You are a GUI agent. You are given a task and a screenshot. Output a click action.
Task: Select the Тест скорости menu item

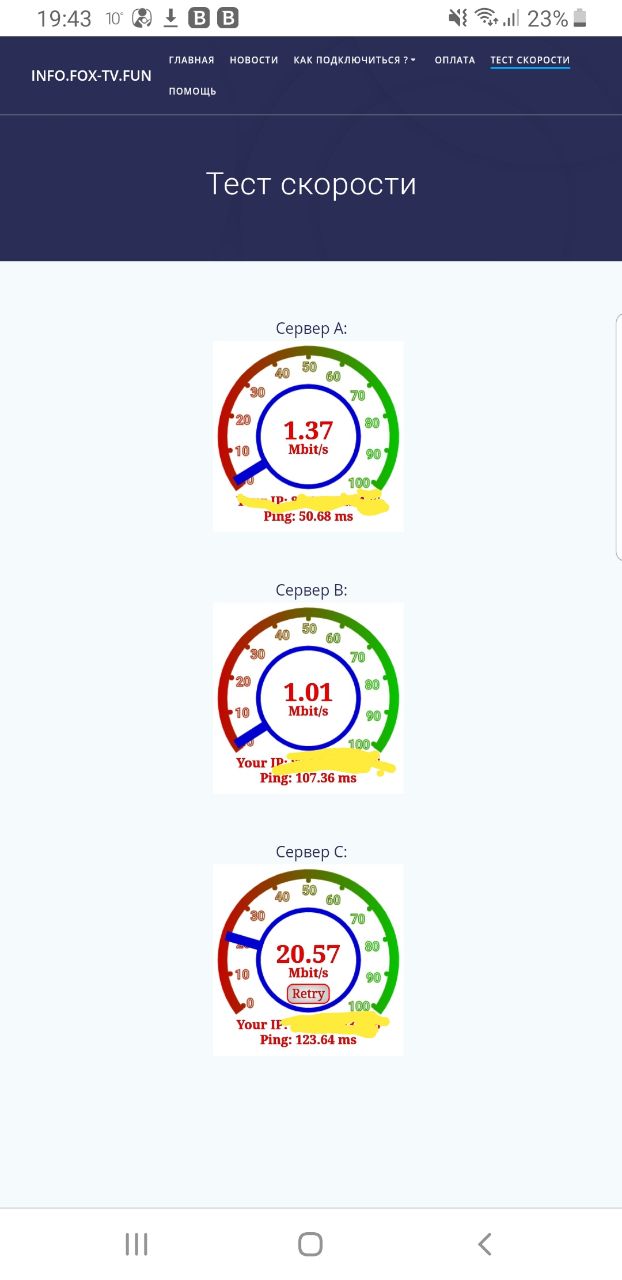tap(530, 60)
